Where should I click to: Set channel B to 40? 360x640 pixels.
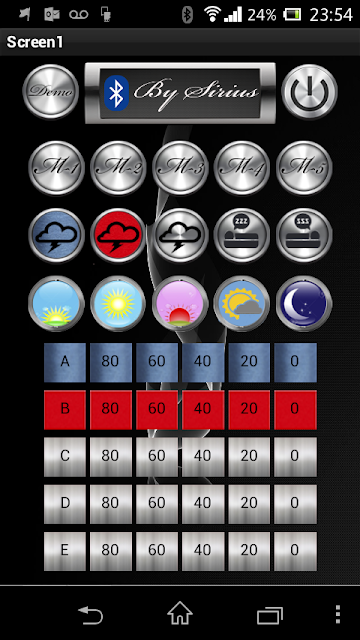[203, 410]
